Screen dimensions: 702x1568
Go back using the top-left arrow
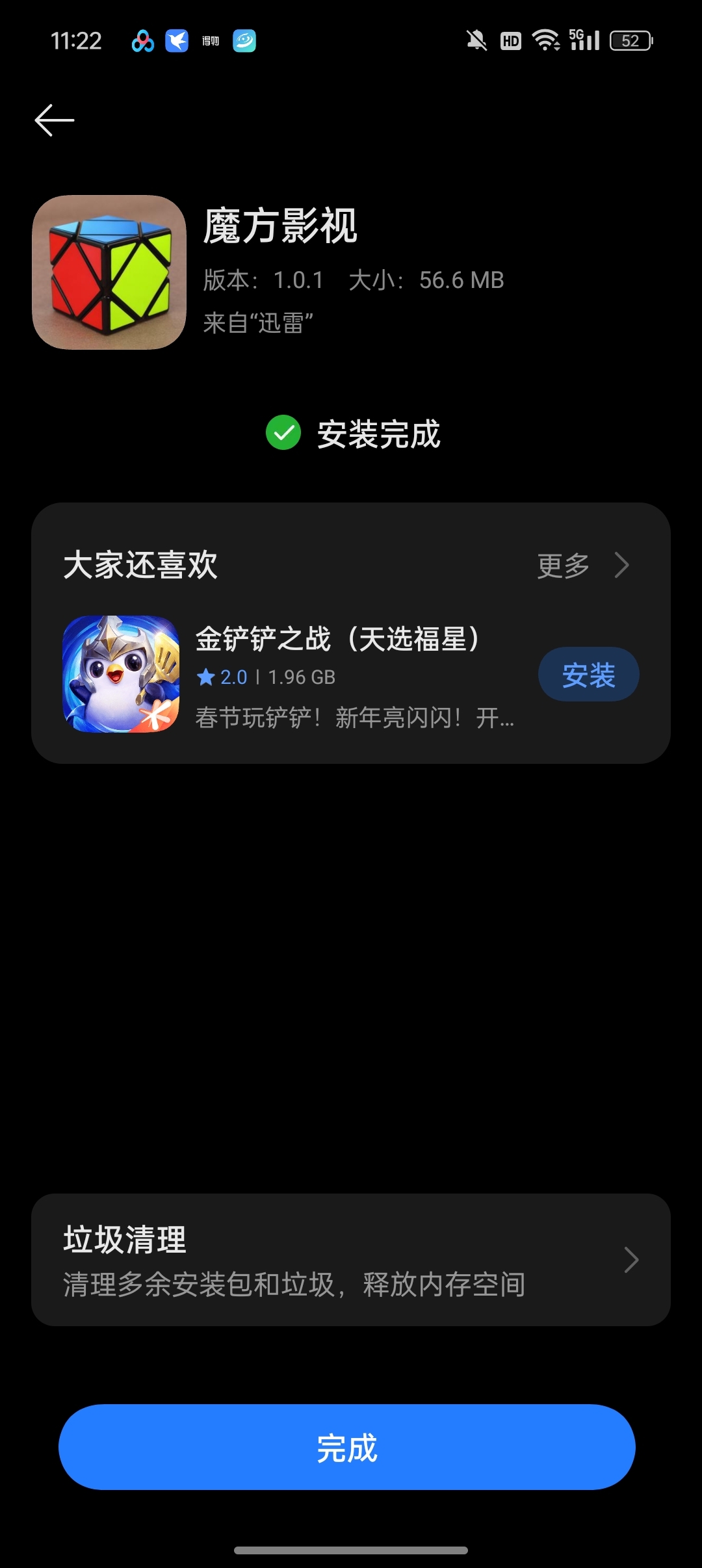[55, 120]
